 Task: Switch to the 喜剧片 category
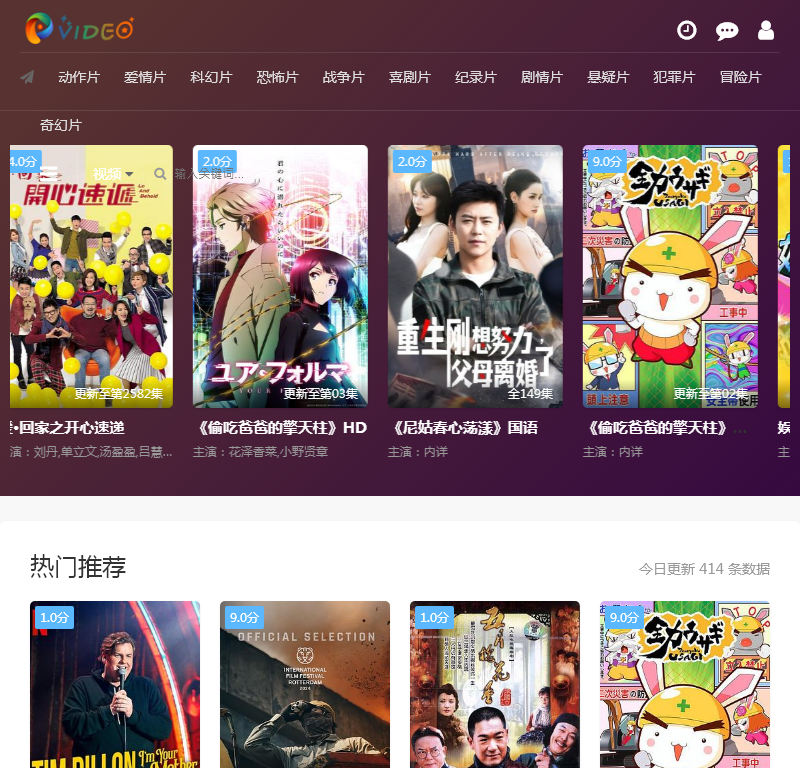pyautogui.click(x=409, y=77)
